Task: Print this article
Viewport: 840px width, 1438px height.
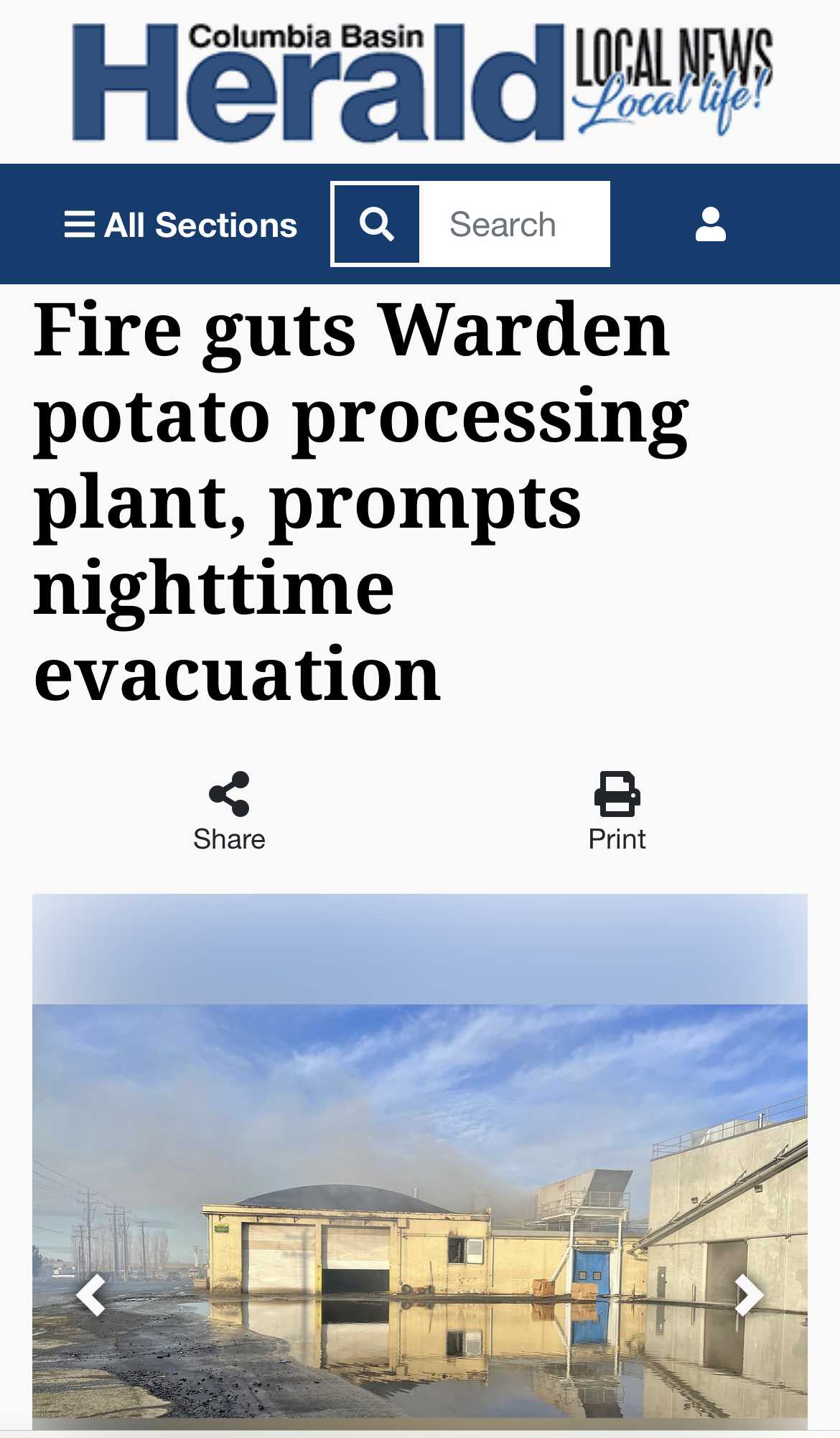Action: click(617, 811)
